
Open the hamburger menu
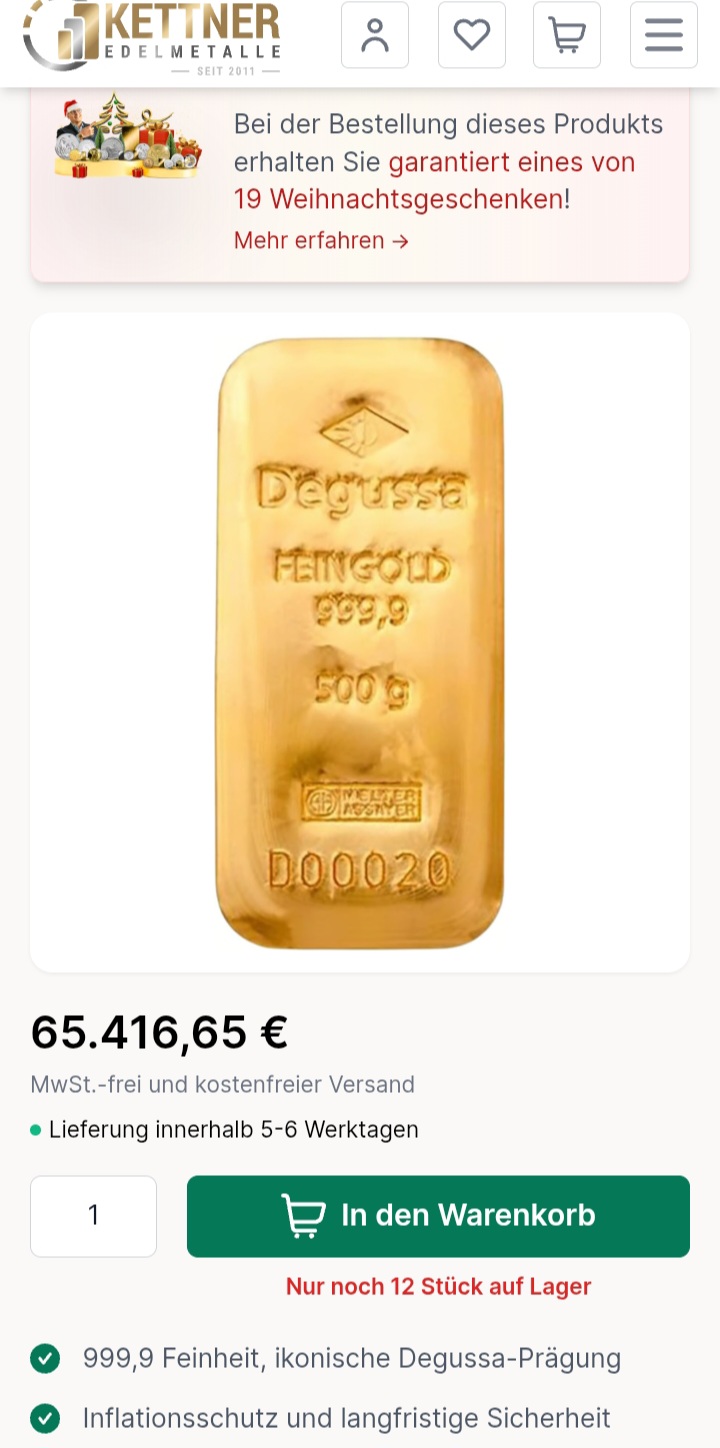(664, 35)
